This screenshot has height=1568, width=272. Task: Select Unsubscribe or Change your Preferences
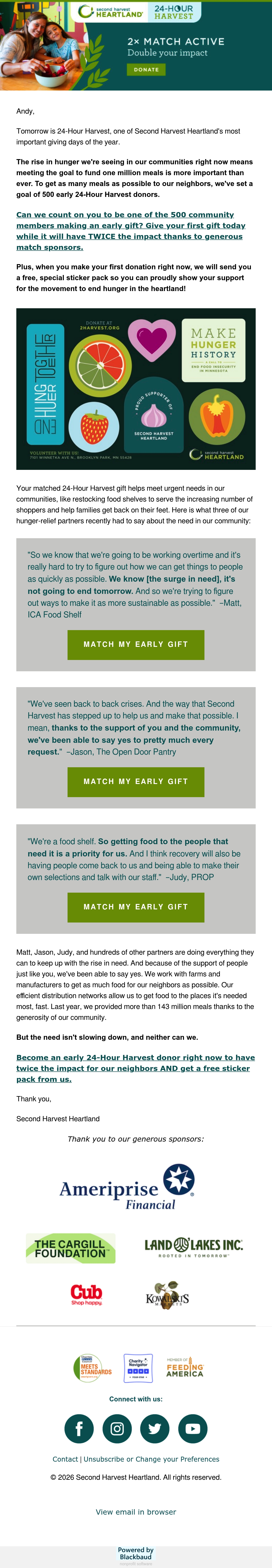click(151, 1459)
